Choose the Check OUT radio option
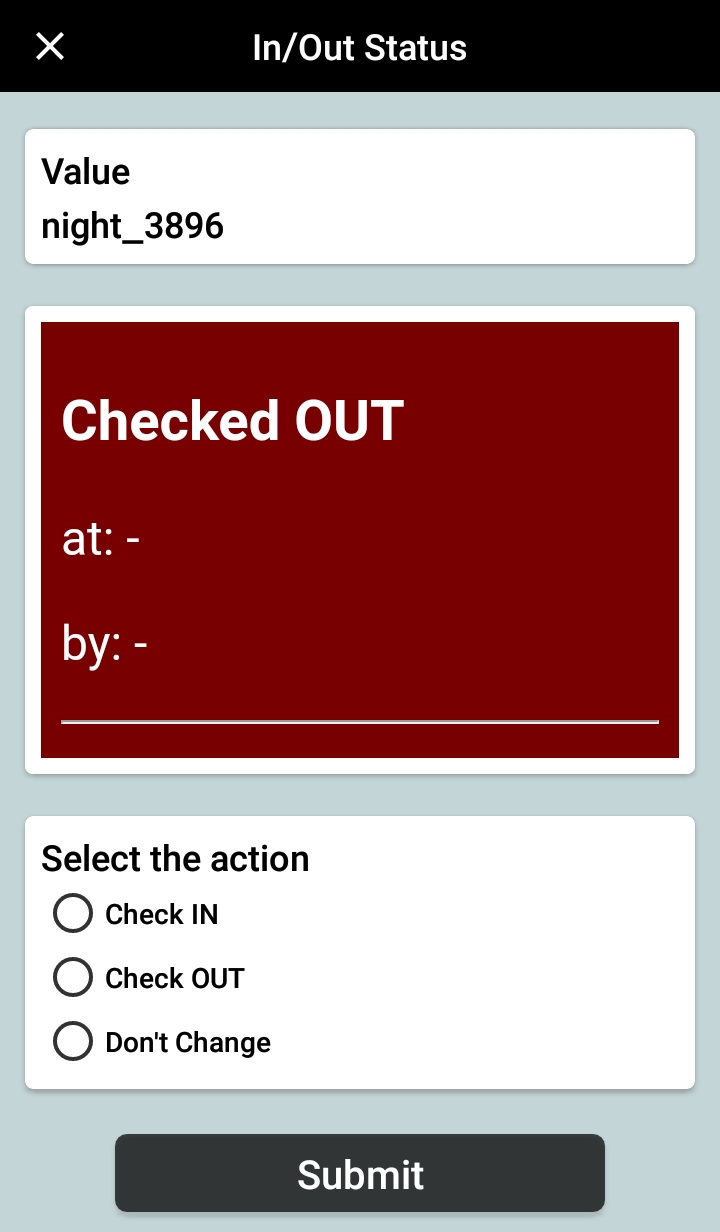The width and height of the screenshot is (720, 1232). [149, 978]
